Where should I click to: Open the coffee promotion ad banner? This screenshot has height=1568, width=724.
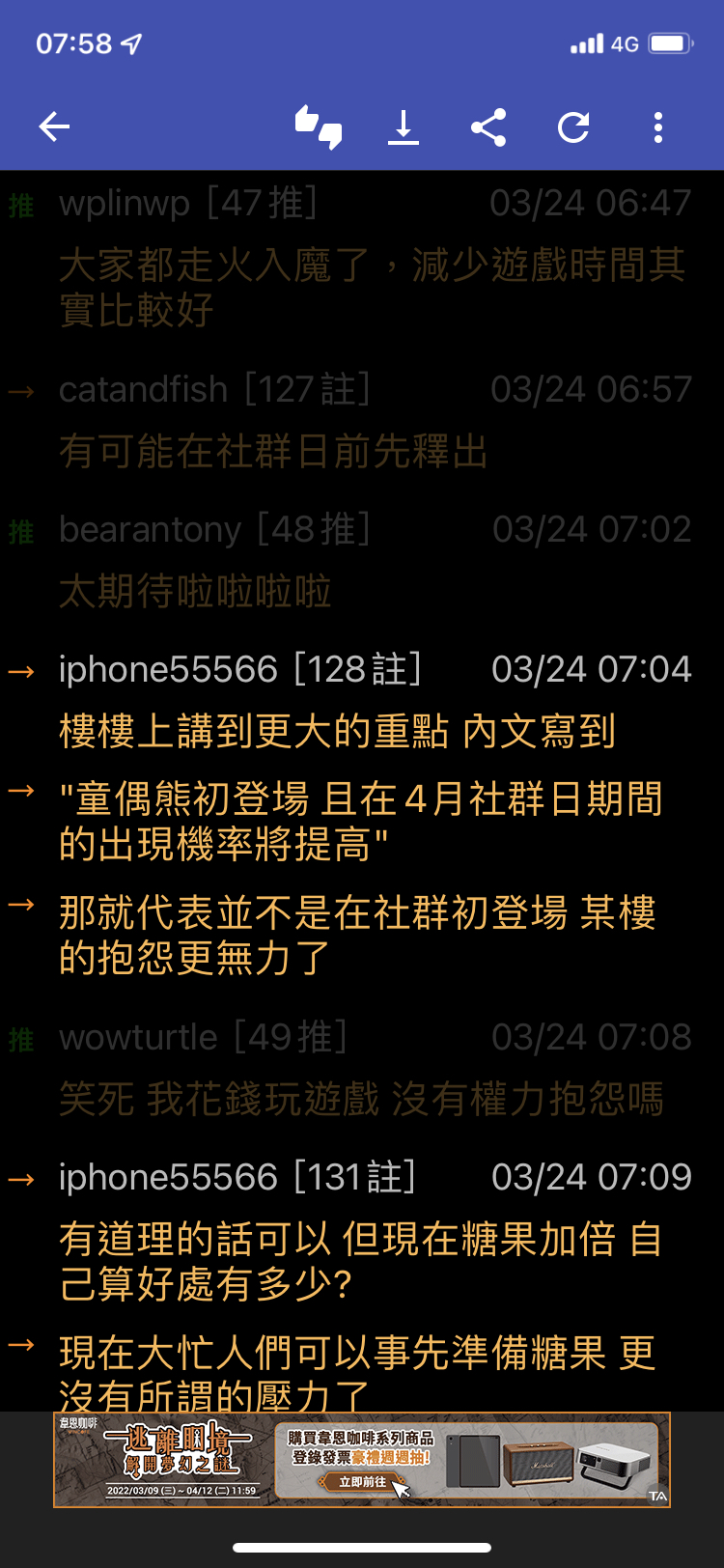click(x=362, y=1459)
